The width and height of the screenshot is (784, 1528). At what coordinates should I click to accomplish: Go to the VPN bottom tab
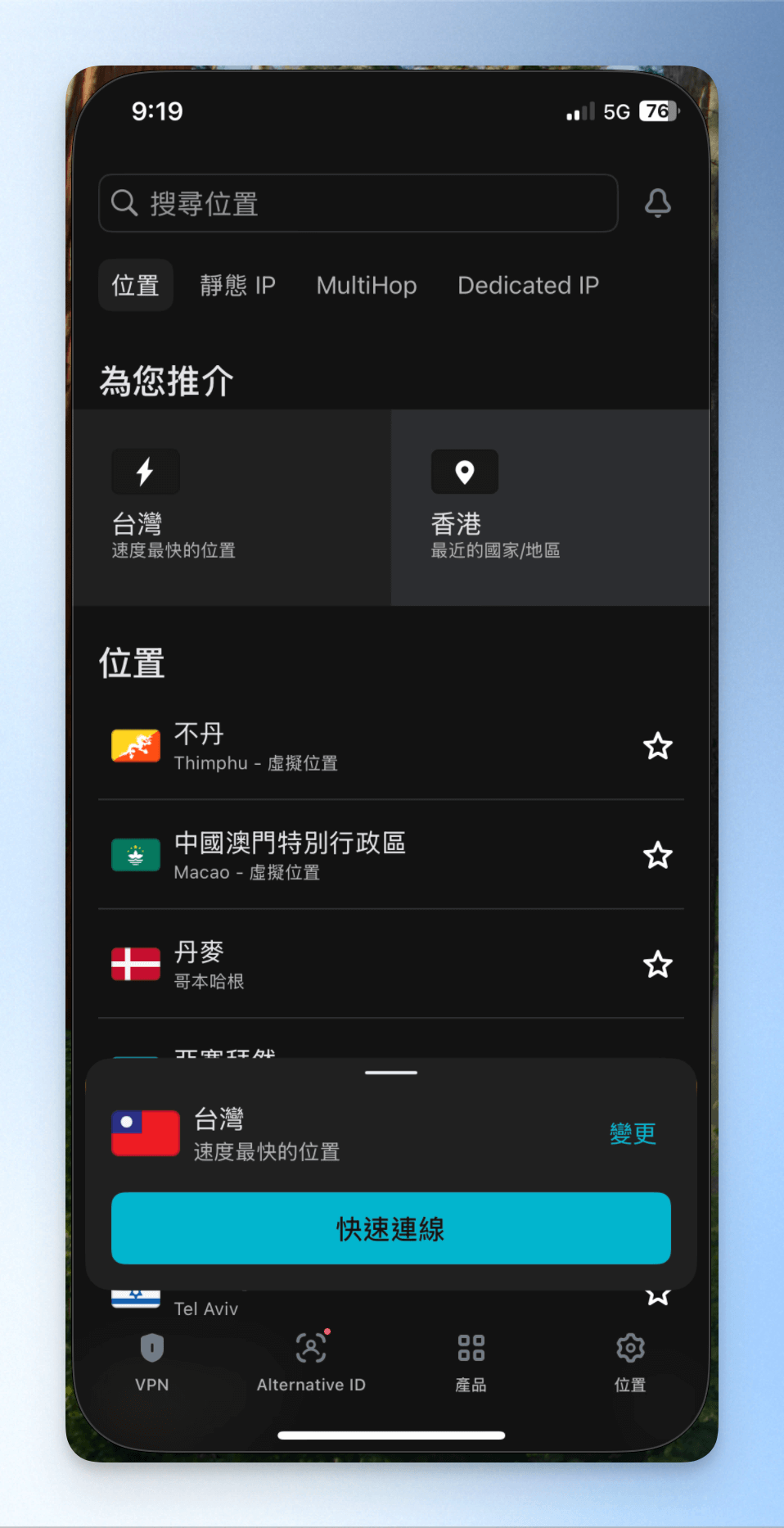pos(152,1363)
